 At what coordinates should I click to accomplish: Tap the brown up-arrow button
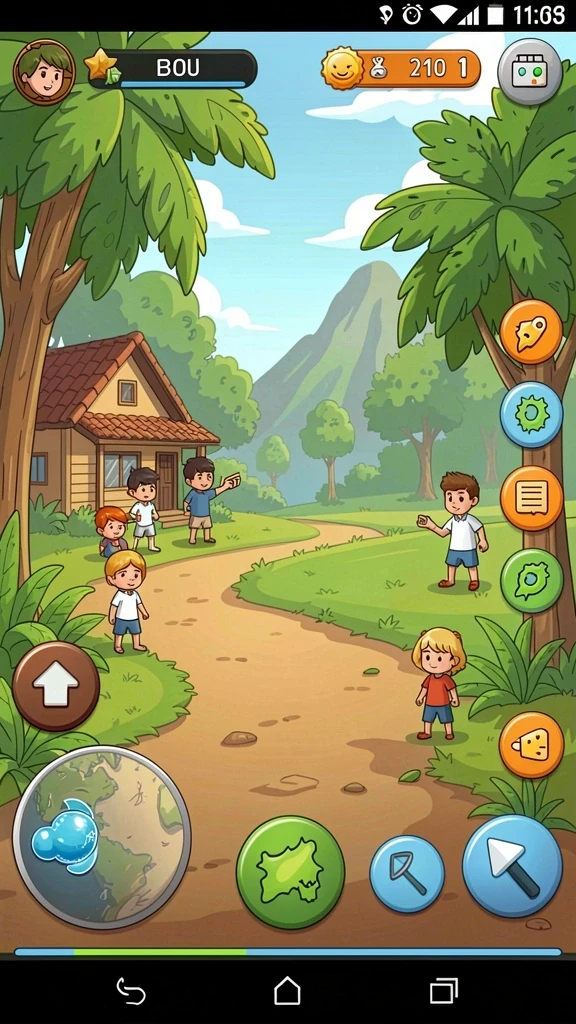point(56,686)
